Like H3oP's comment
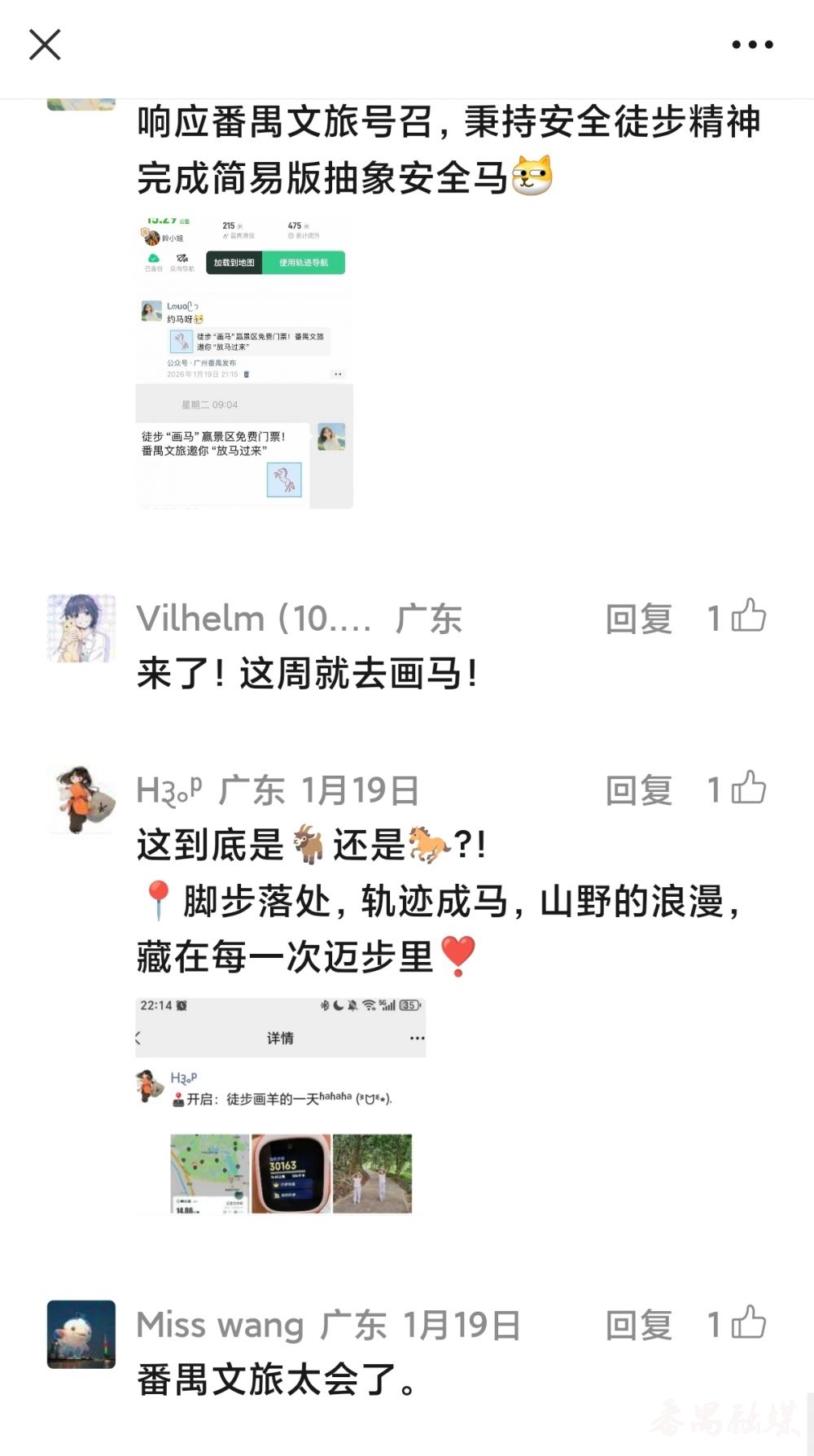 (748, 788)
